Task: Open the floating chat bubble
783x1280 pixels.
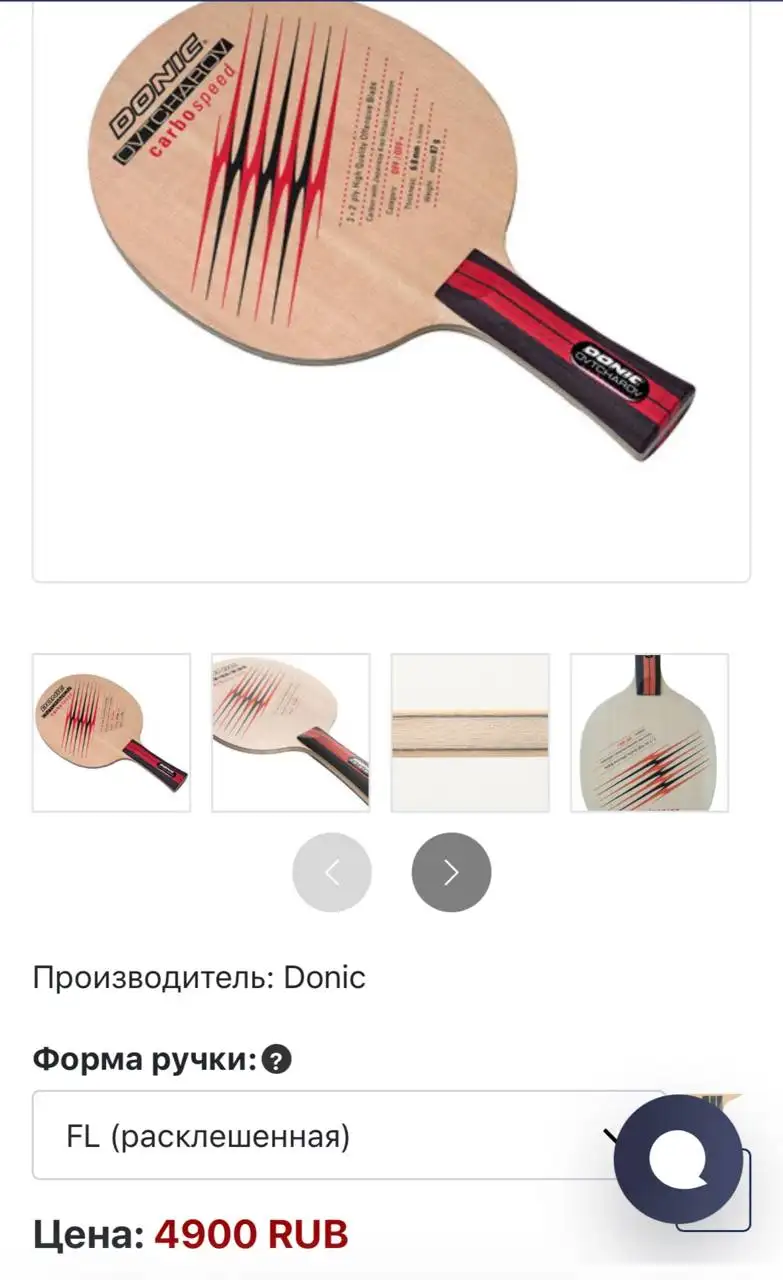Action: (678, 1159)
